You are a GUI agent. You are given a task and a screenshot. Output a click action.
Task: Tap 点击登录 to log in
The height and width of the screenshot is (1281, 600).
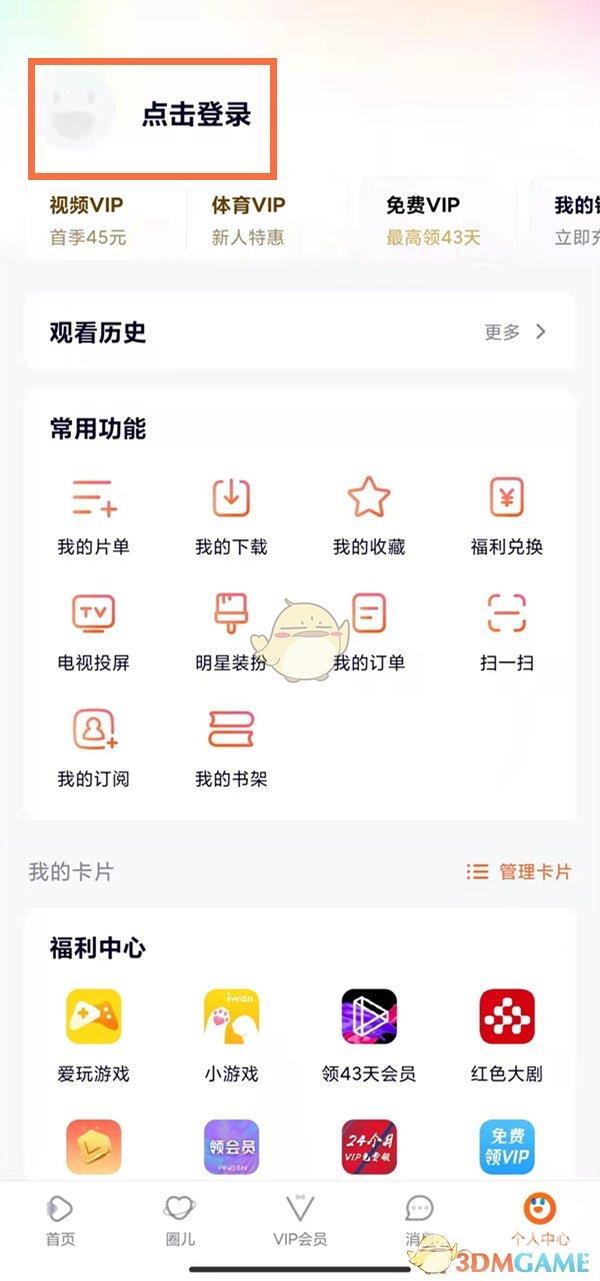click(x=195, y=115)
